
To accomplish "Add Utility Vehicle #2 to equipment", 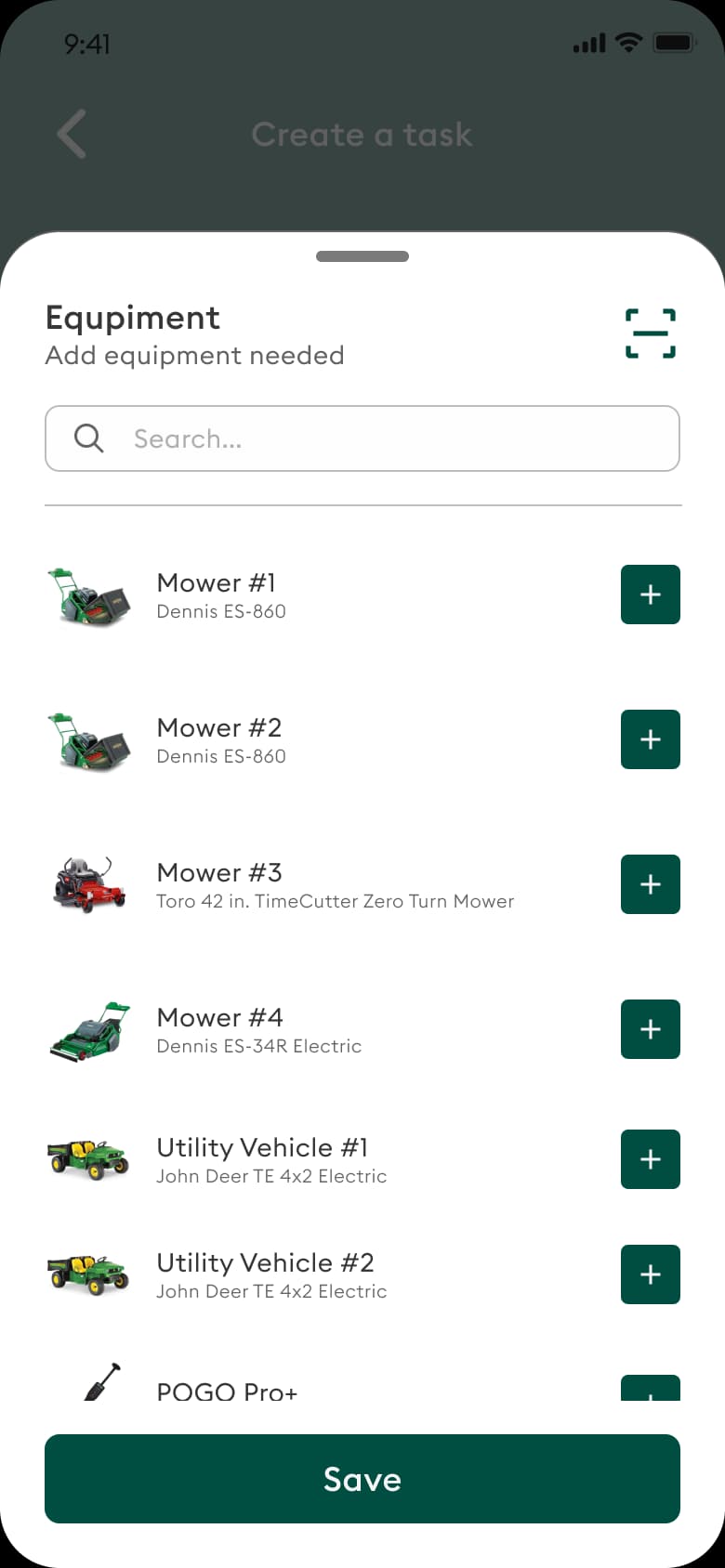I will 650,1274.
